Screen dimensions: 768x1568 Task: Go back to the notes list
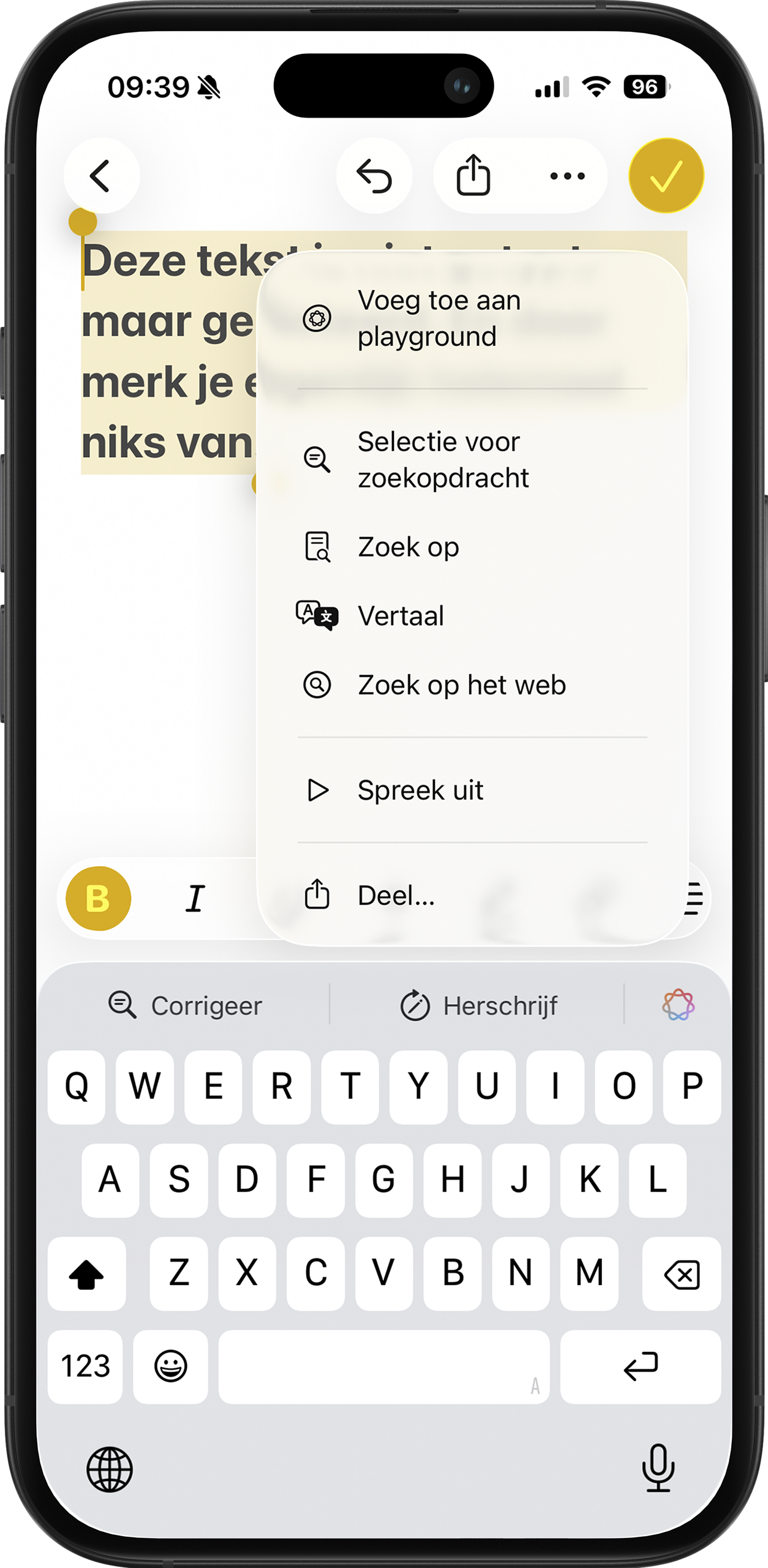[101, 176]
